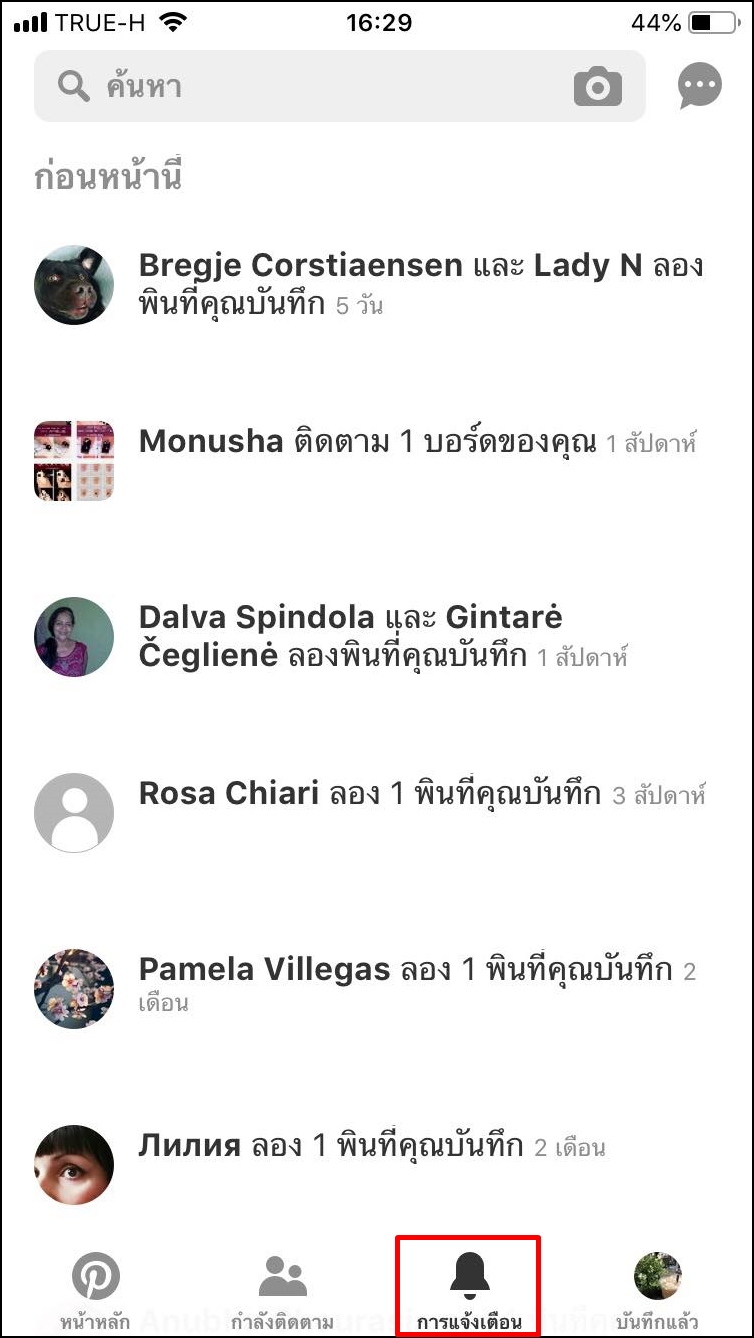Open the camera visual search icon
The image size is (754, 1338).
(598, 87)
